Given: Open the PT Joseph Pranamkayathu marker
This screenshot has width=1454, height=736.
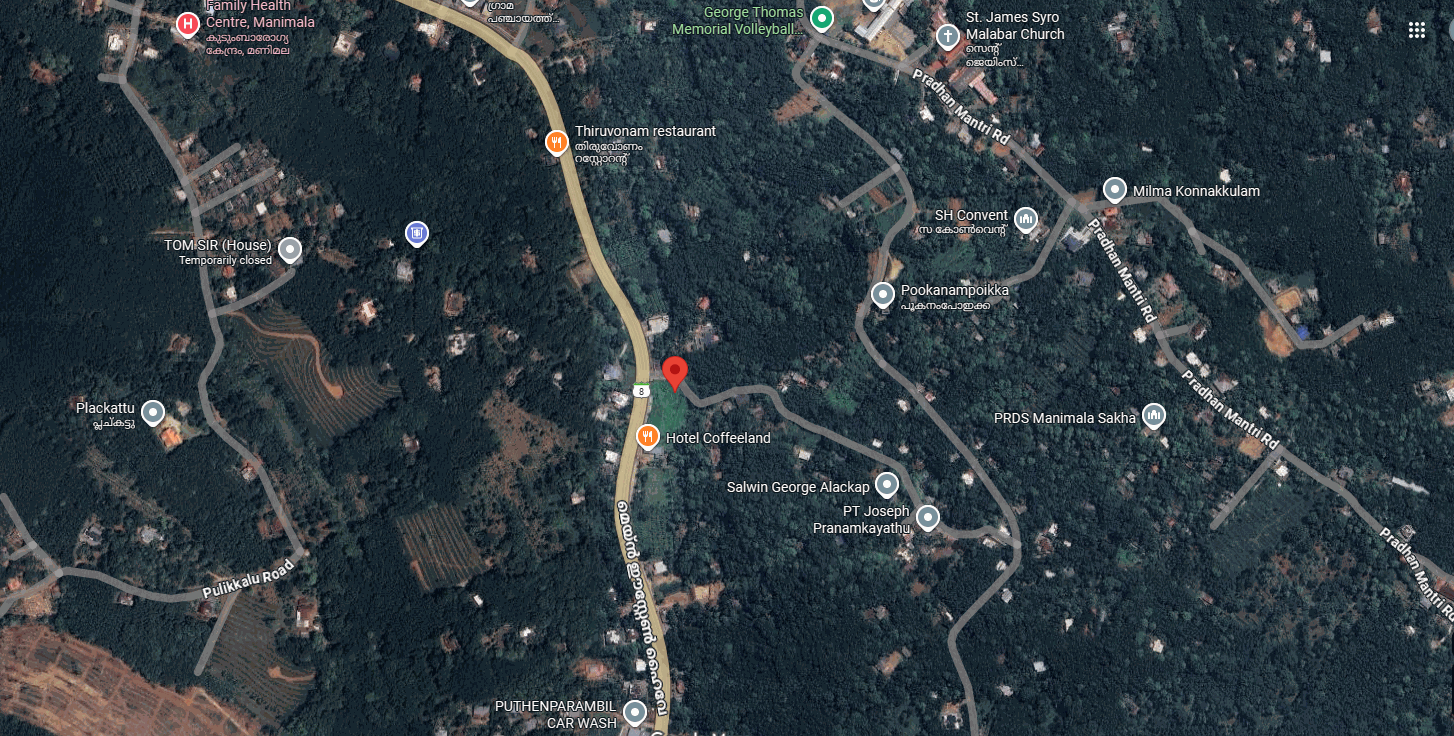Looking at the screenshot, I should [928, 517].
